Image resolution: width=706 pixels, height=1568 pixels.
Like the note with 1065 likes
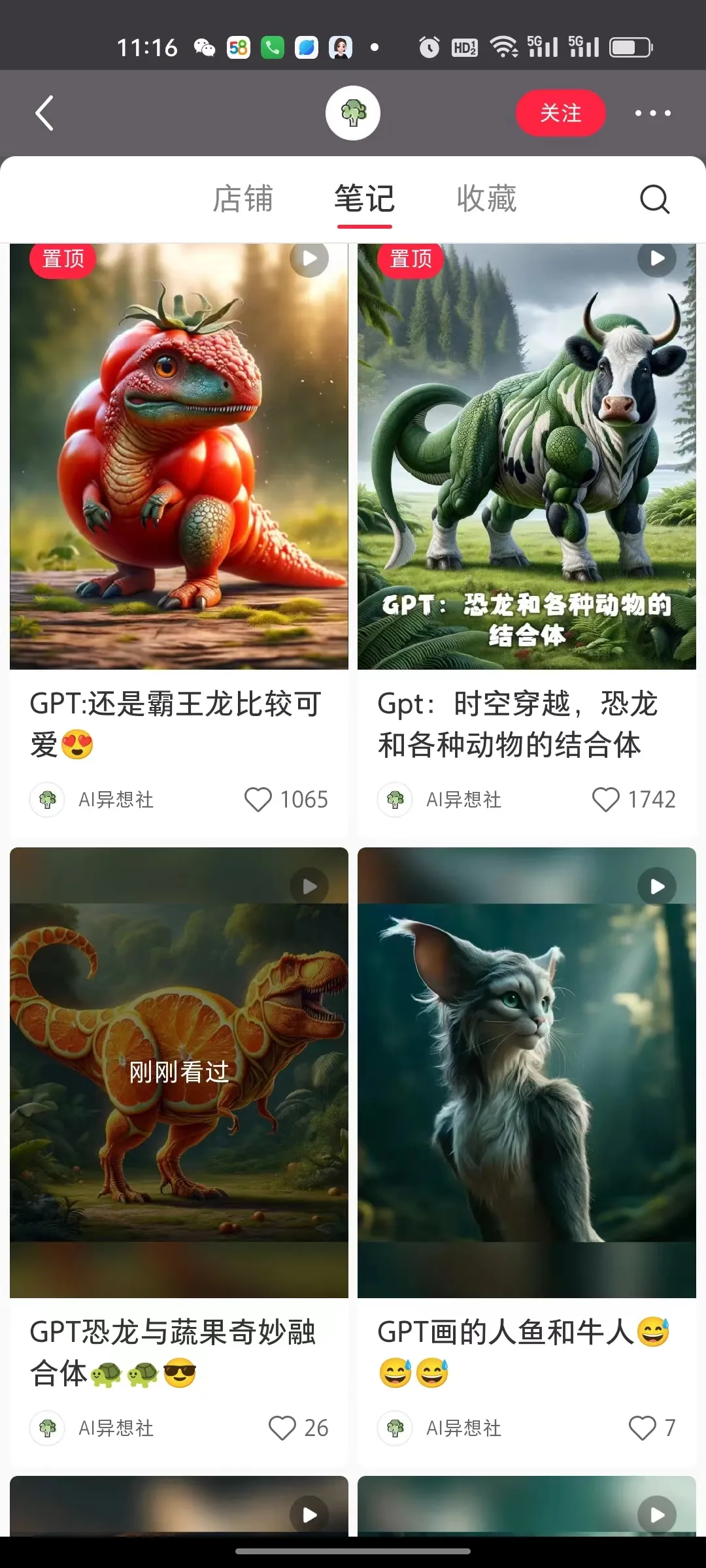[258, 799]
